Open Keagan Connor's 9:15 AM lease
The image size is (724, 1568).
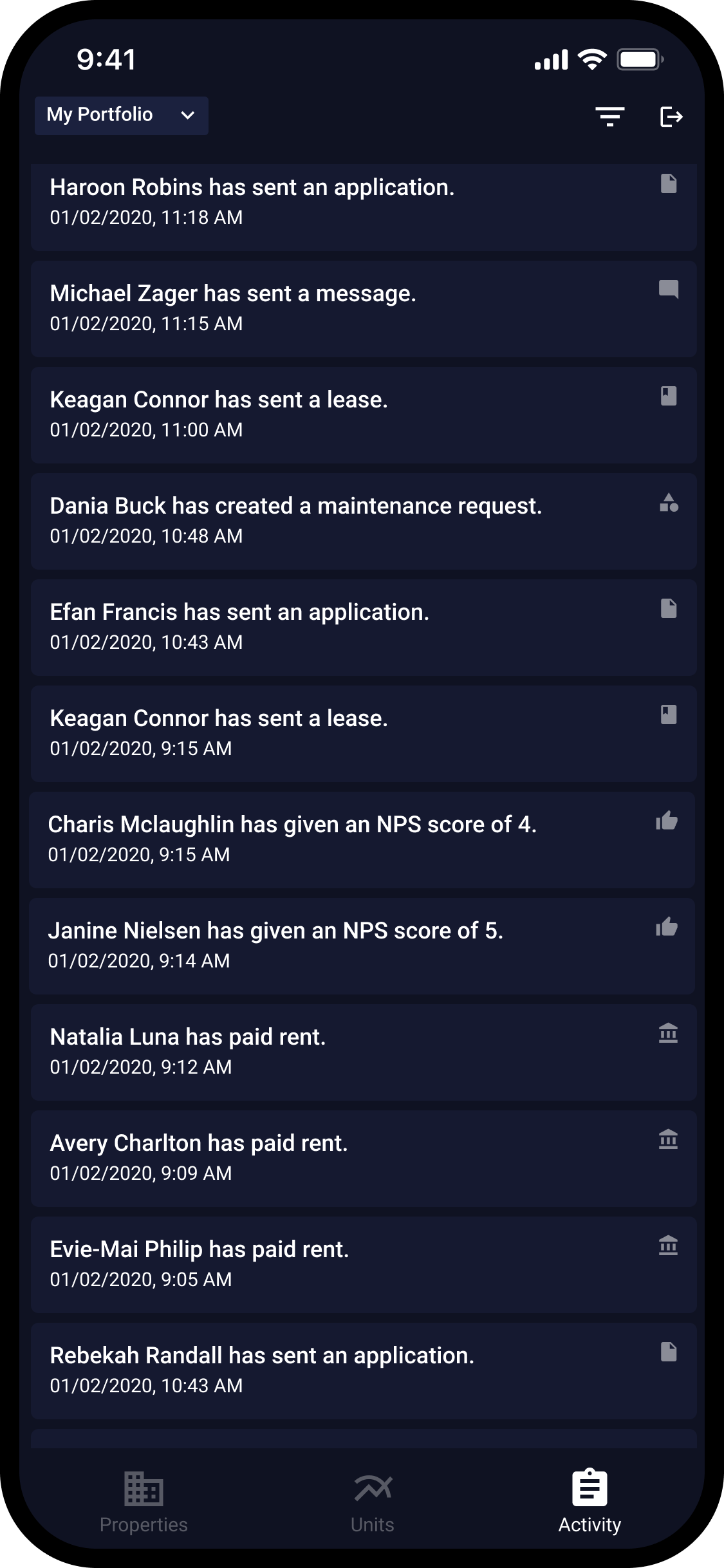(364, 734)
